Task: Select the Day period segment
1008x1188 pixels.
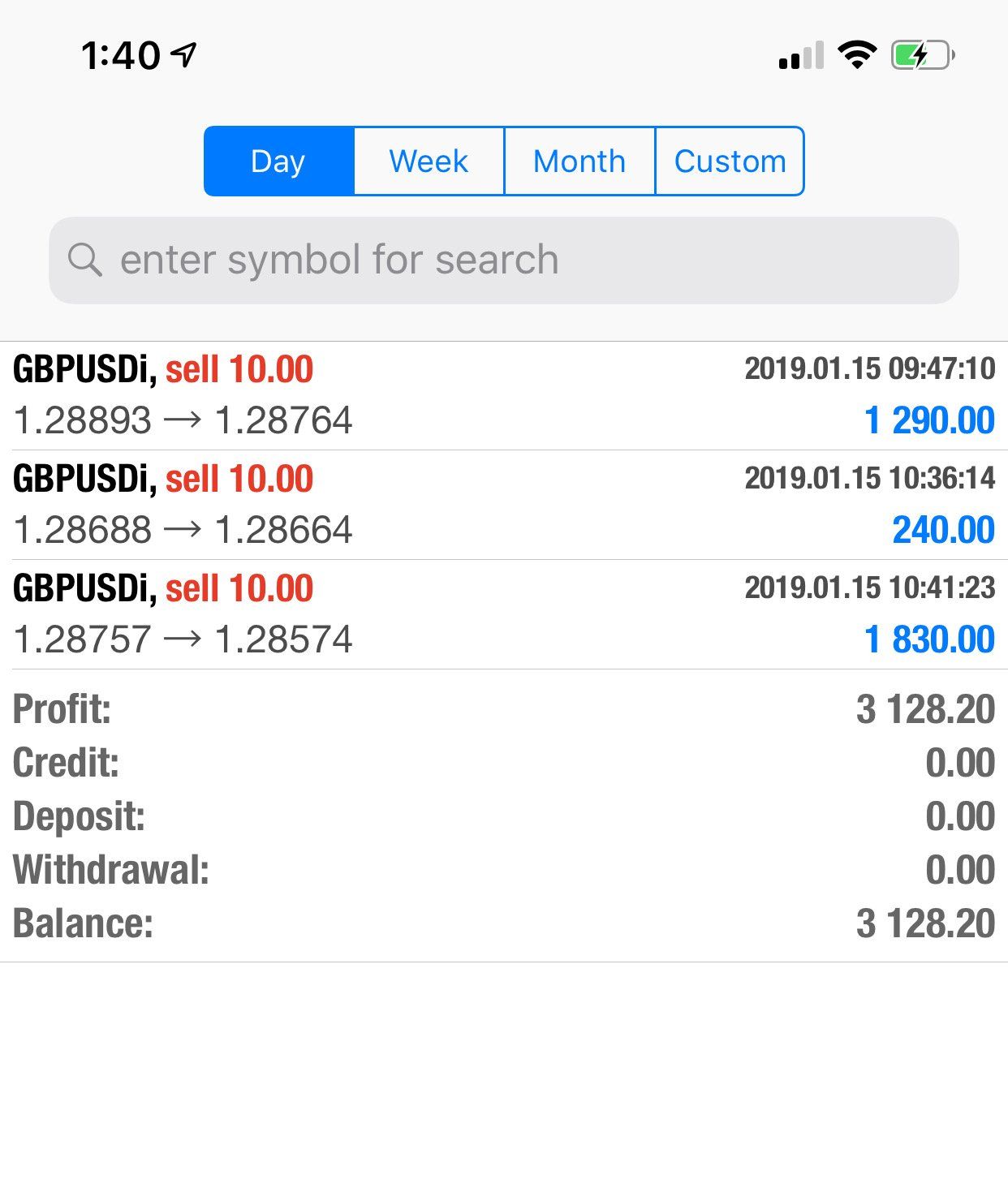Action: [278, 161]
